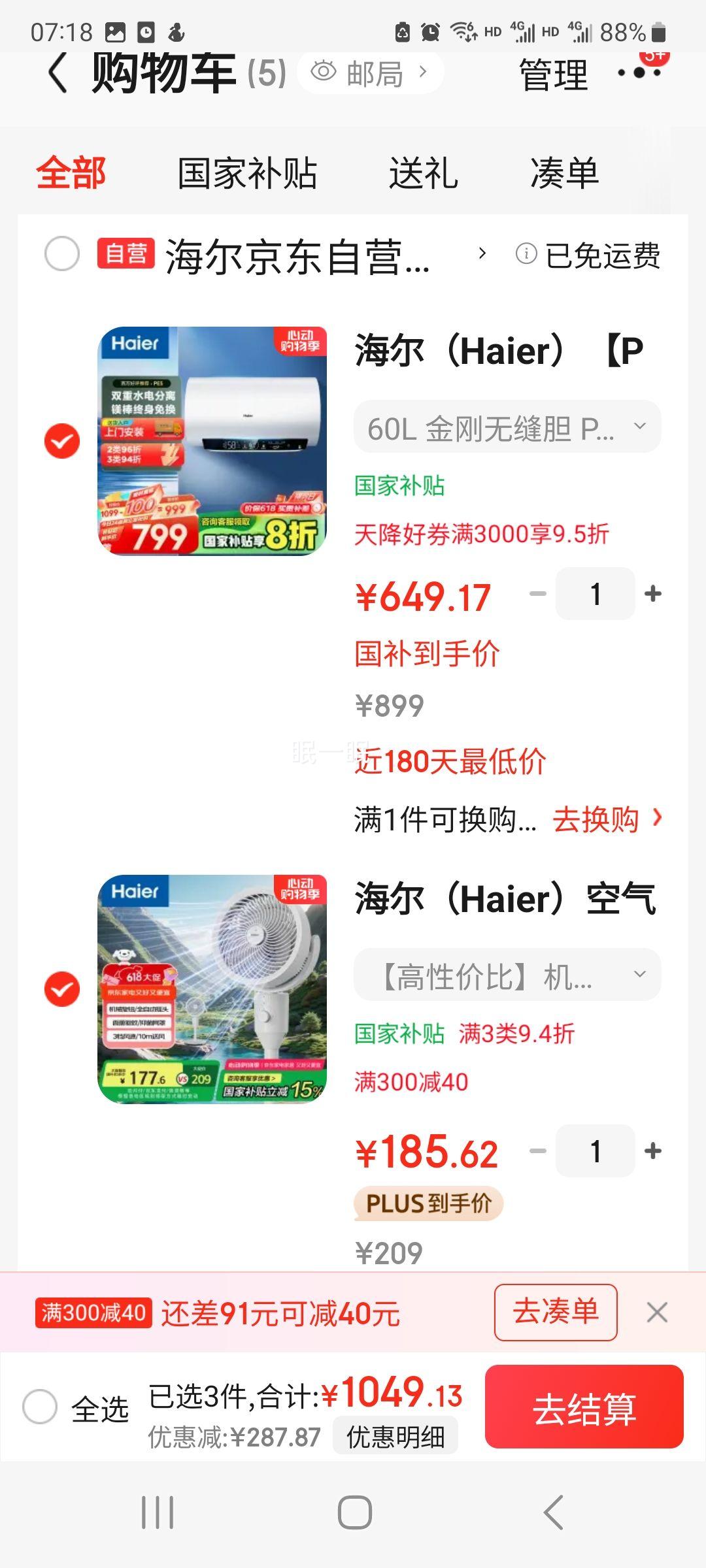The height and width of the screenshot is (1568, 706).
Task: Click the eye icon beside 邮局
Action: (325, 73)
